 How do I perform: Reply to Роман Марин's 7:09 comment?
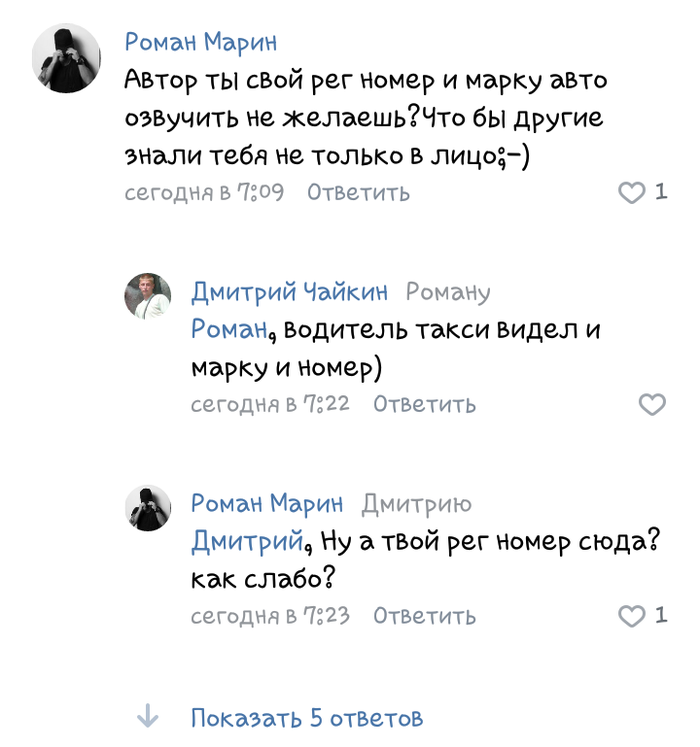pos(357,193)
